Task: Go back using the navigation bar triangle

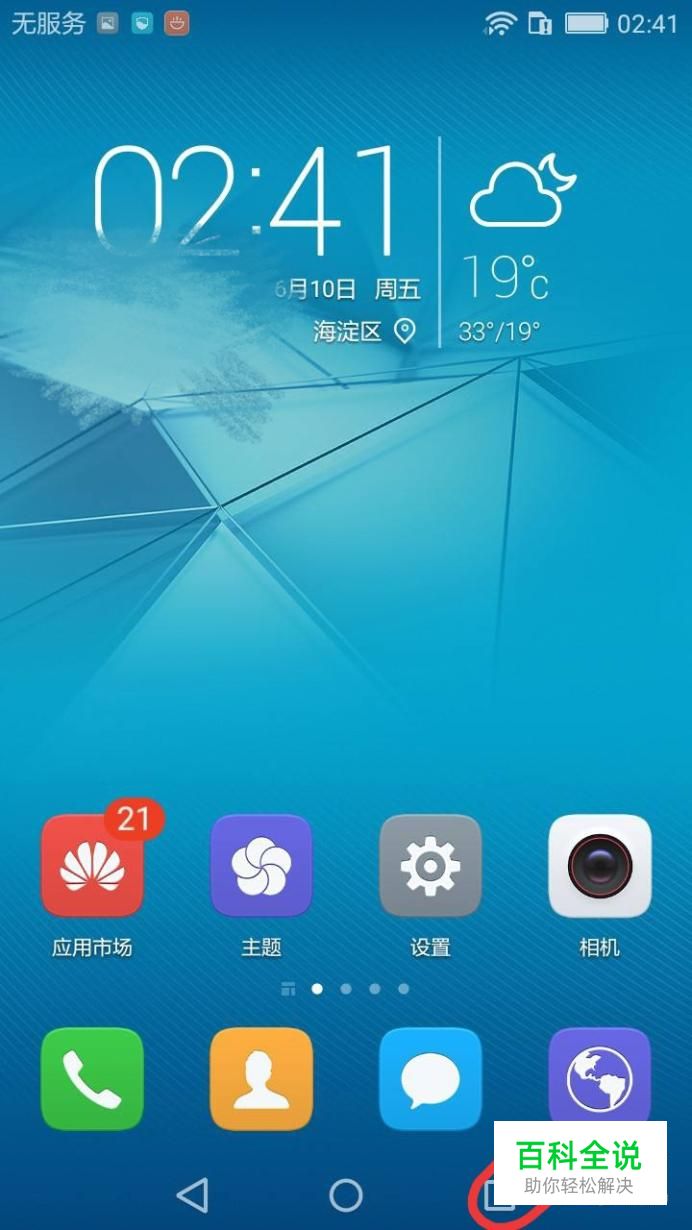Action: (192, 1194)
